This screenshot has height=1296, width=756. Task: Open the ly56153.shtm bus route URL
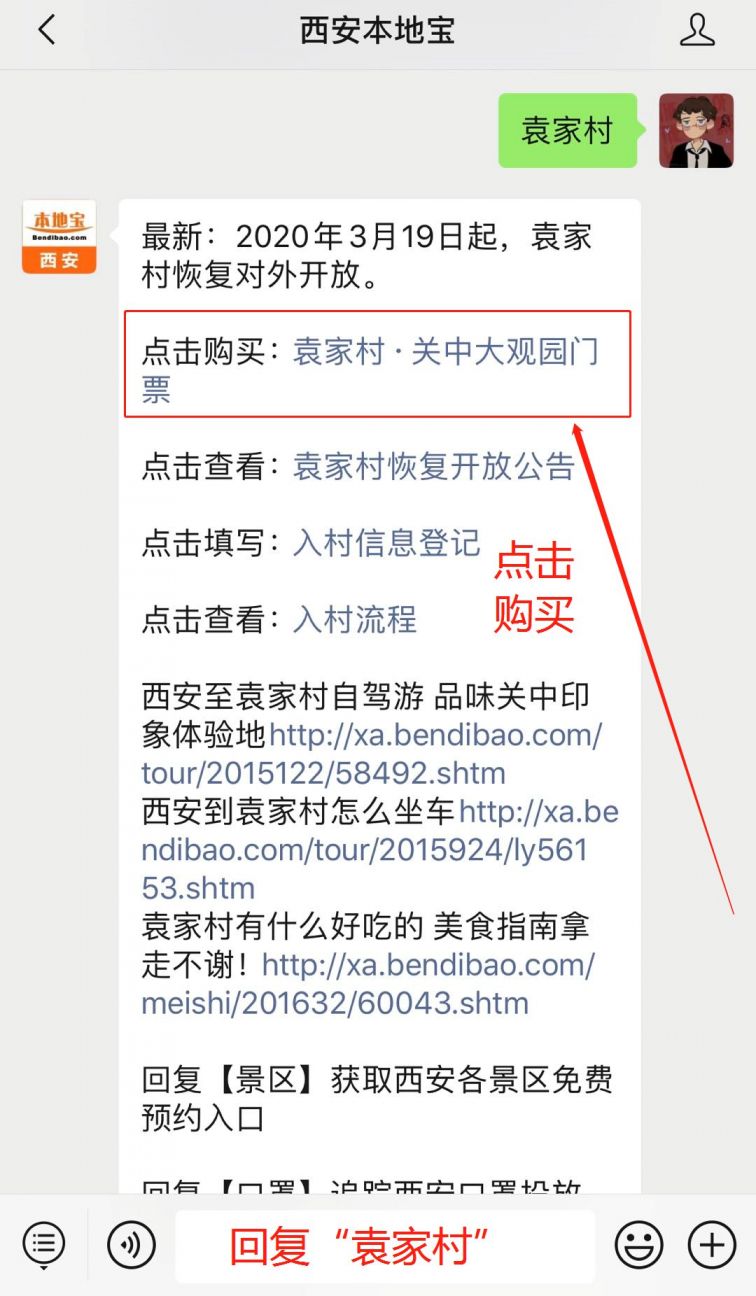380,849
